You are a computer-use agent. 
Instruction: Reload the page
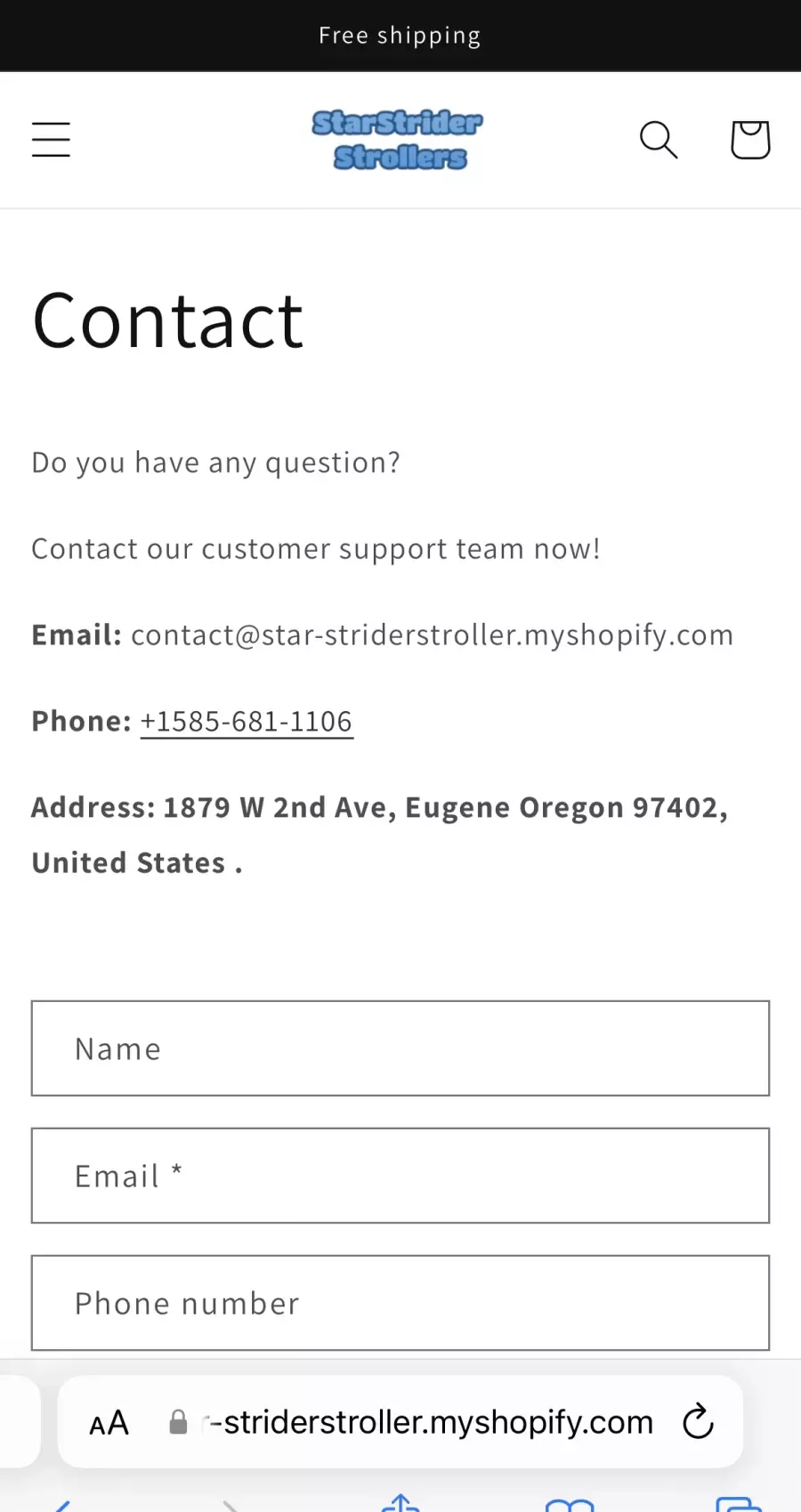pos(699,1421)
